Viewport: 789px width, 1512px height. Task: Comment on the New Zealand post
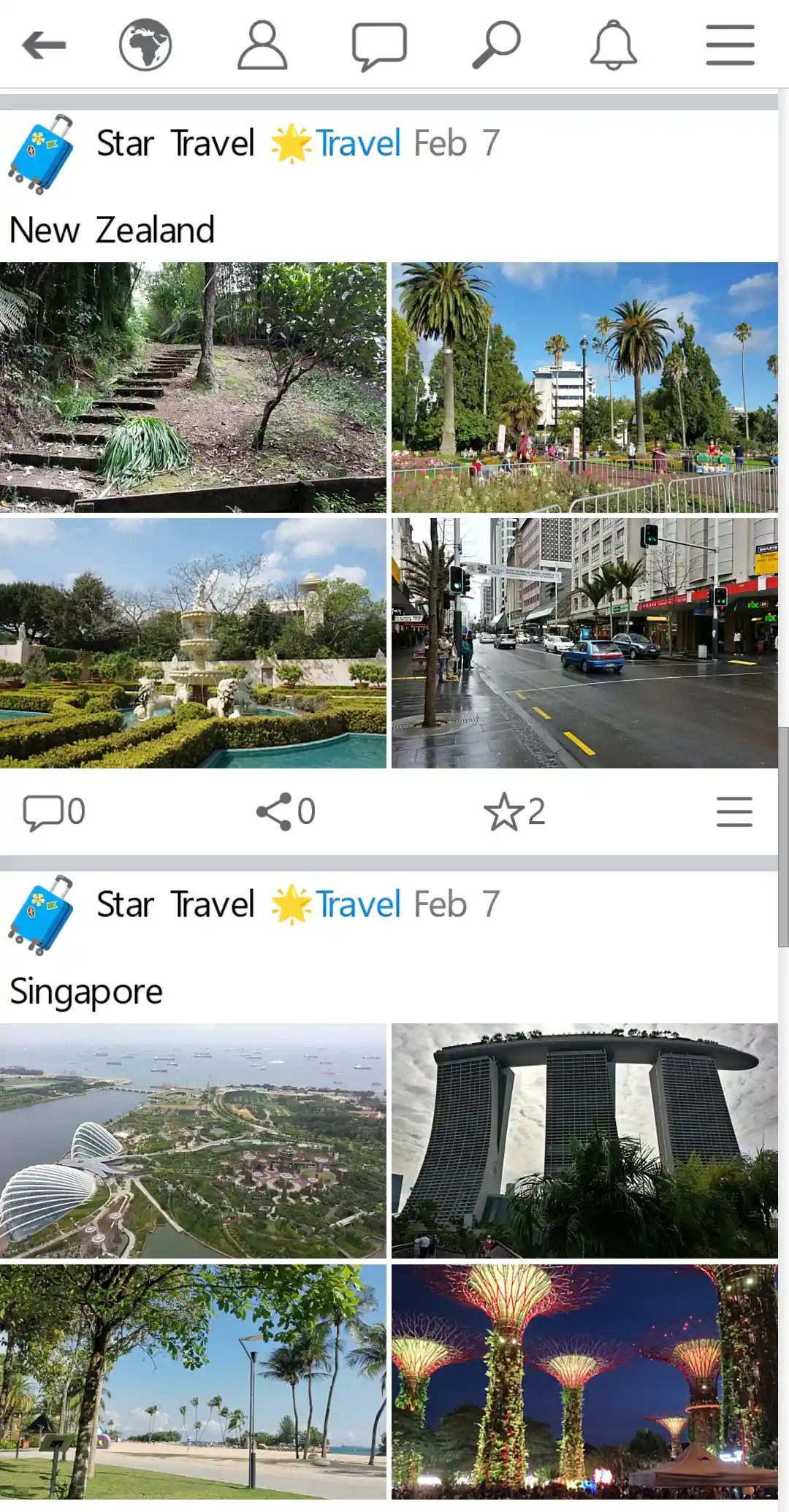point(54,812)
